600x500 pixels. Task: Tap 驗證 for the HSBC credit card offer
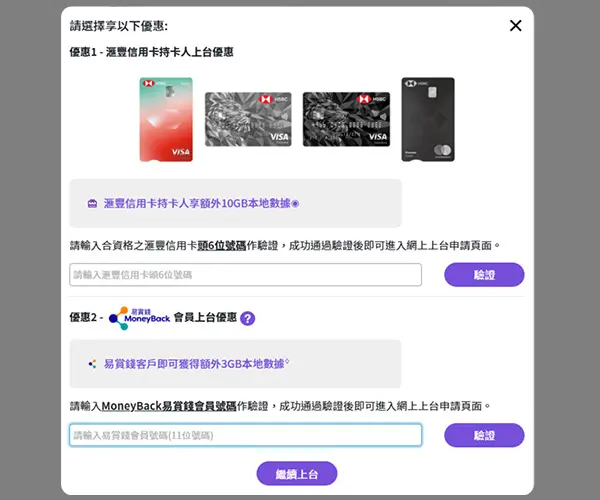tap(484, 274)
